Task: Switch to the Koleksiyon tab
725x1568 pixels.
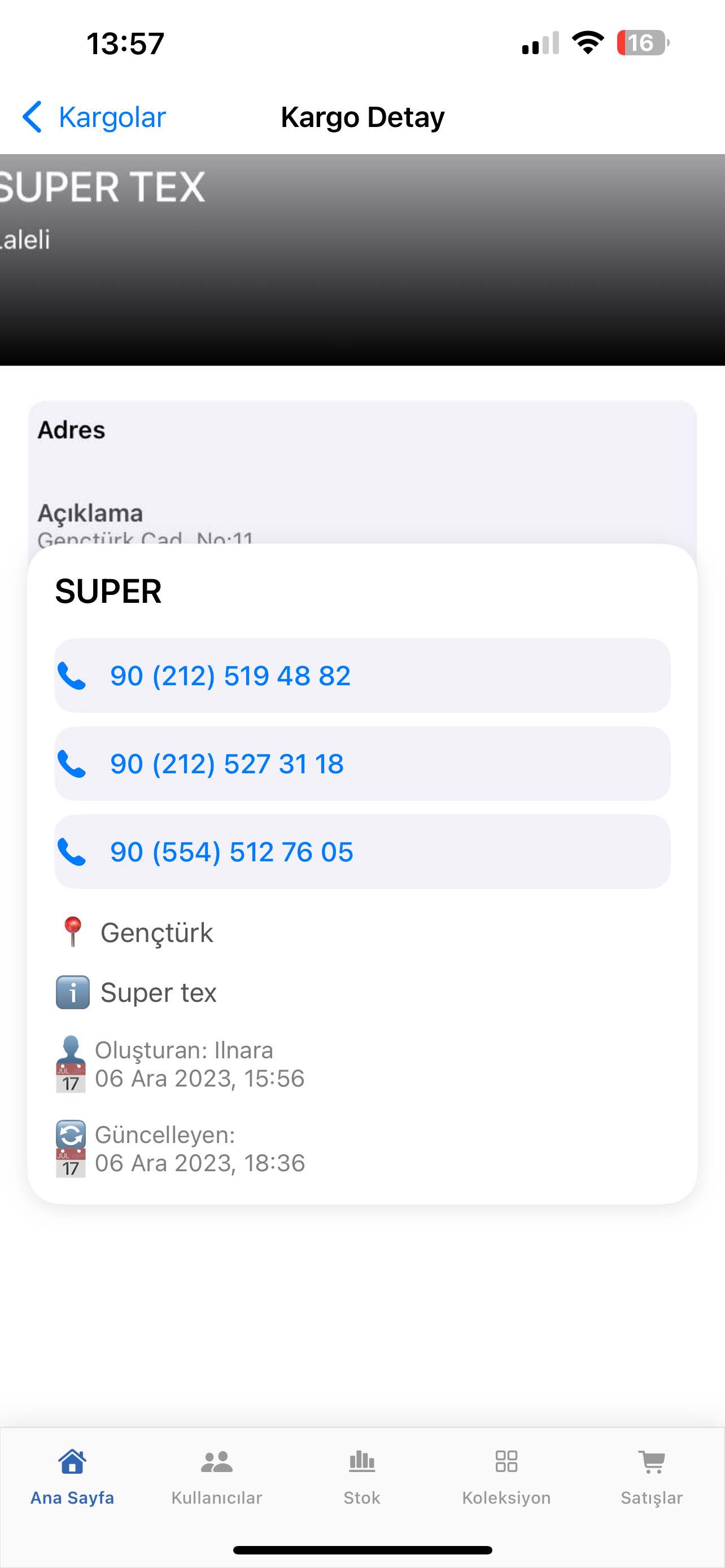Action: tap(506, 1477)
